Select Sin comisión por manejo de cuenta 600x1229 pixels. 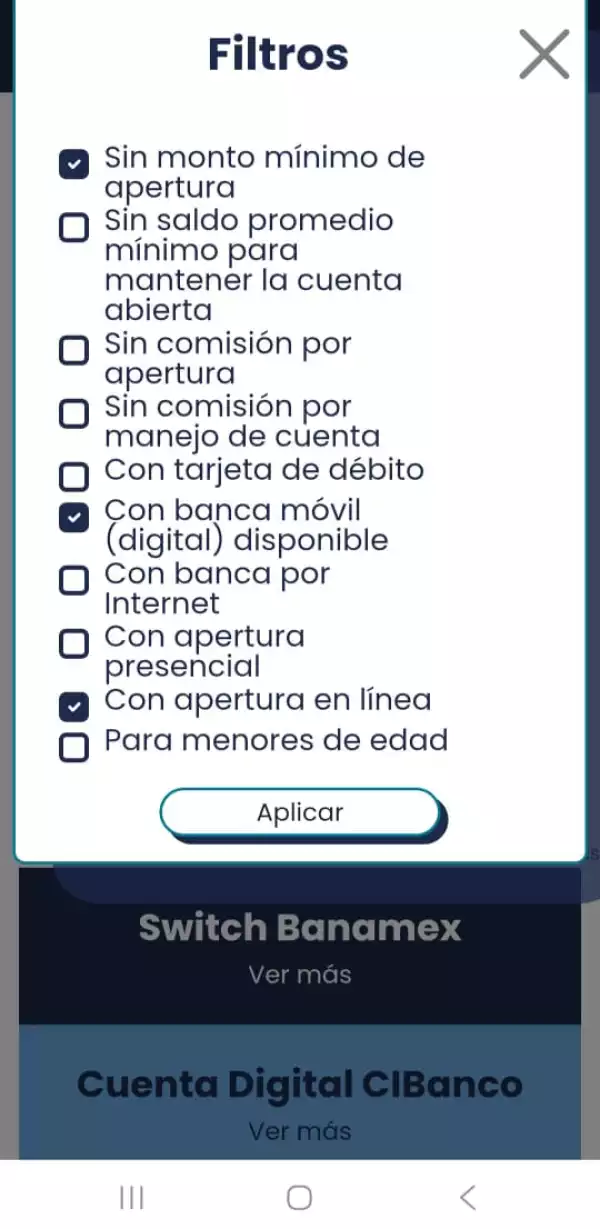pyautogui.click(x=73, y=414)
